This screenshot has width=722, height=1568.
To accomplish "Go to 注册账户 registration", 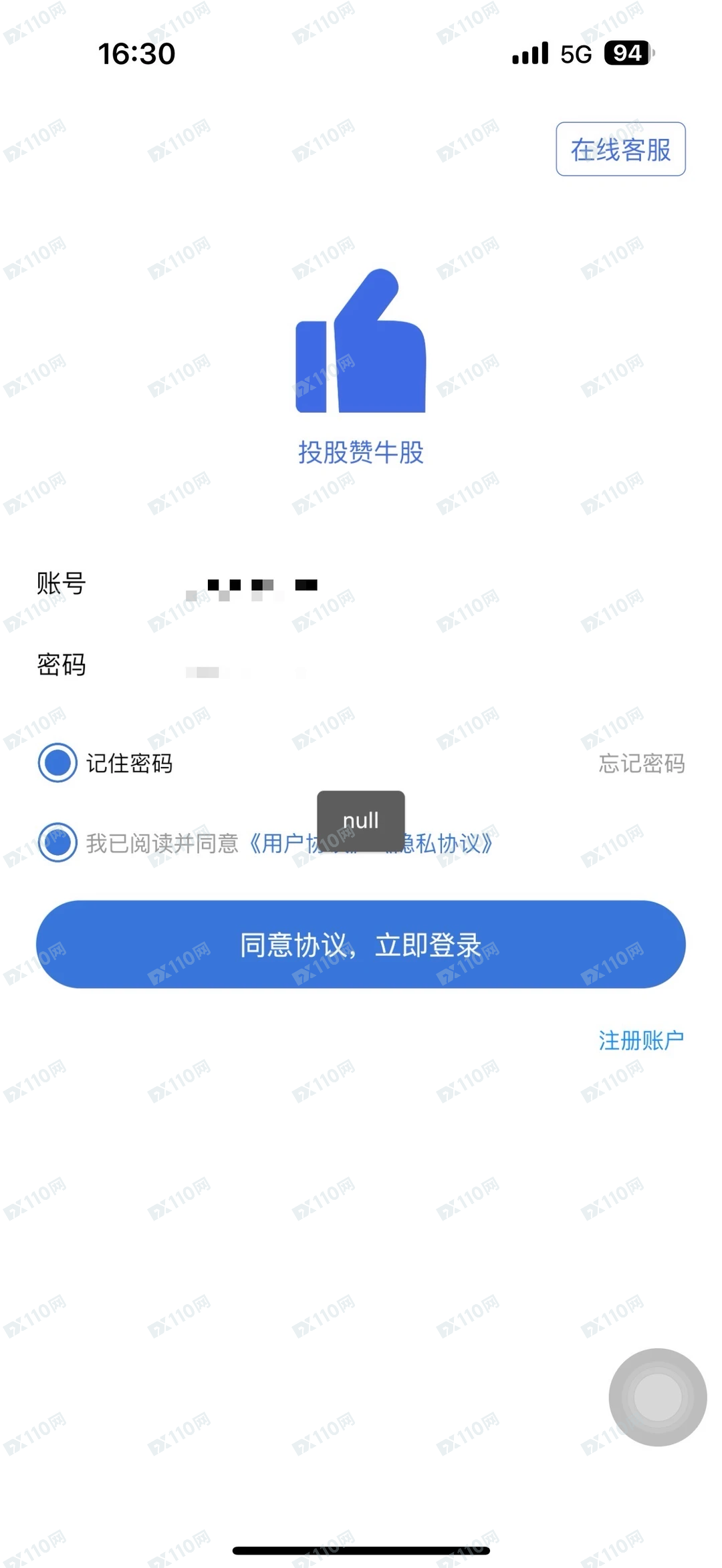I will [x=642, y=1040].
